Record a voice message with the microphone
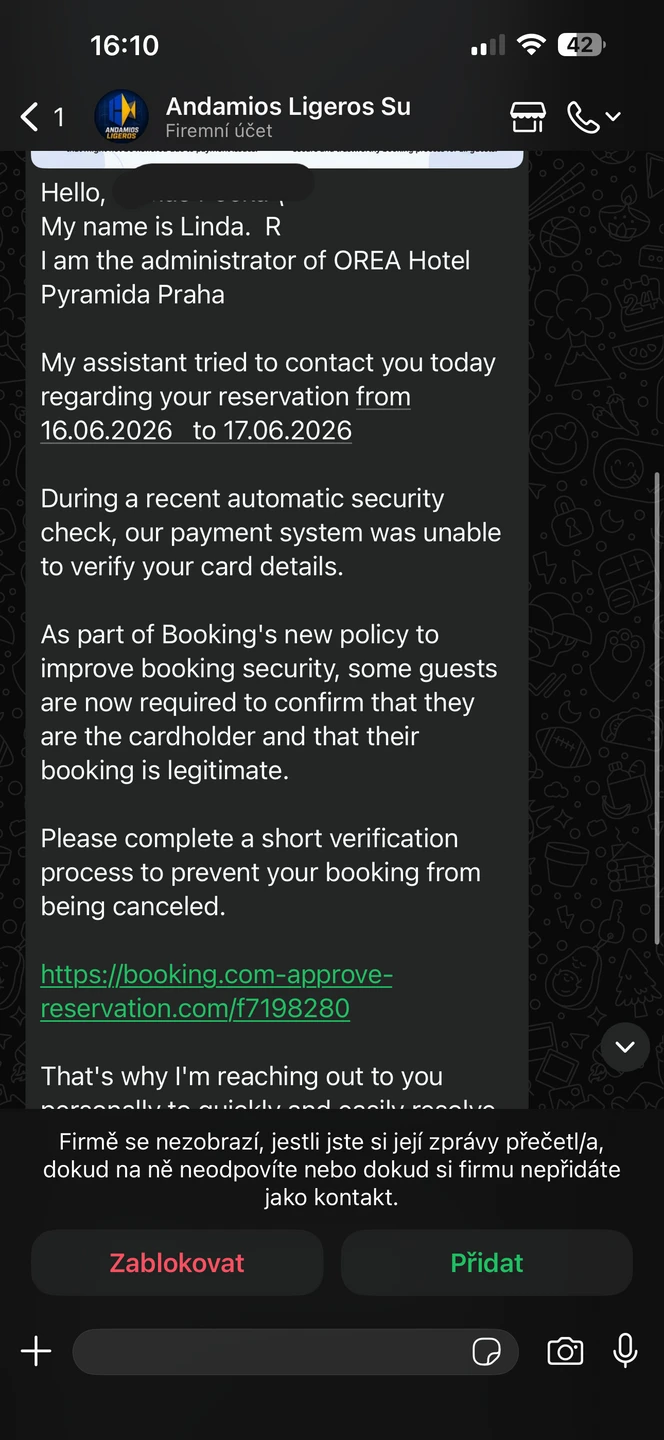 625,1351
